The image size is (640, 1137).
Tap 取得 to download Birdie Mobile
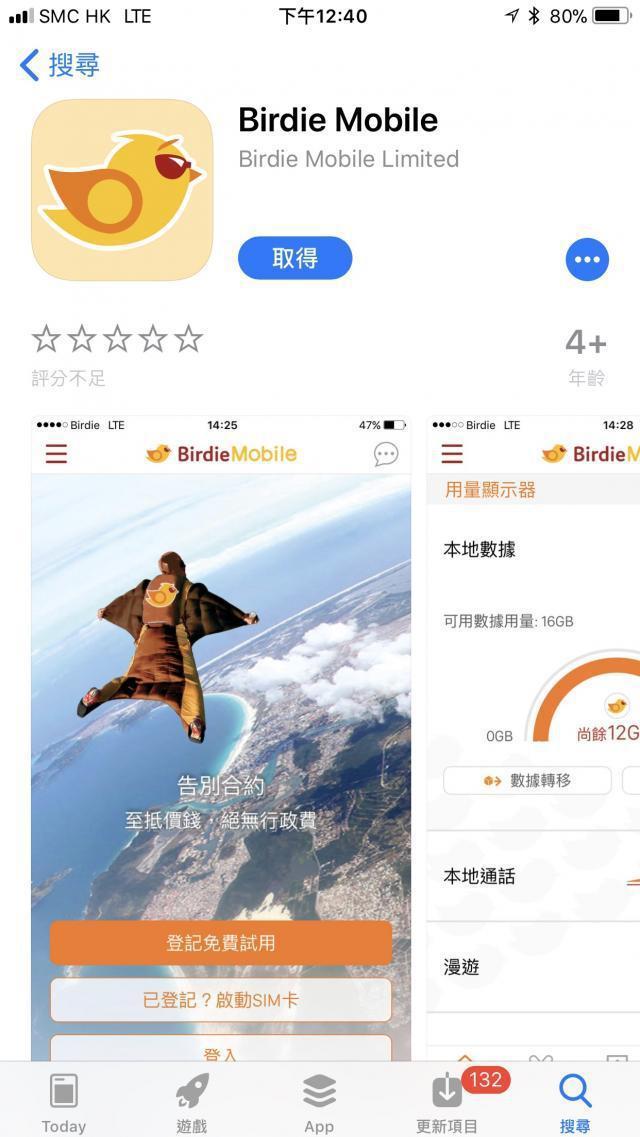point(295,258)
